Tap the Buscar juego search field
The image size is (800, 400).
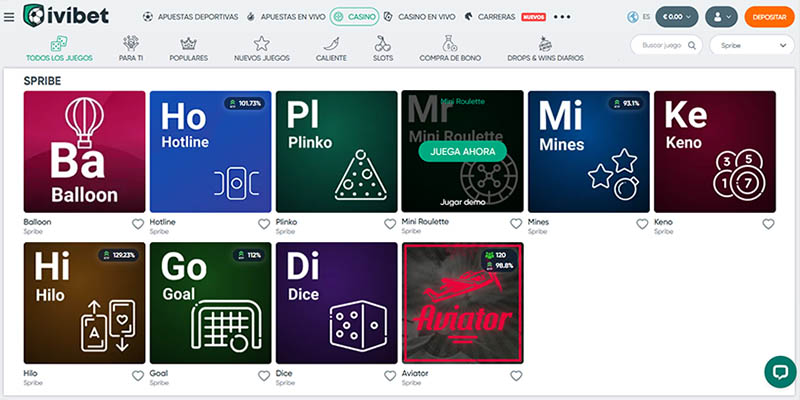point(665,45)
